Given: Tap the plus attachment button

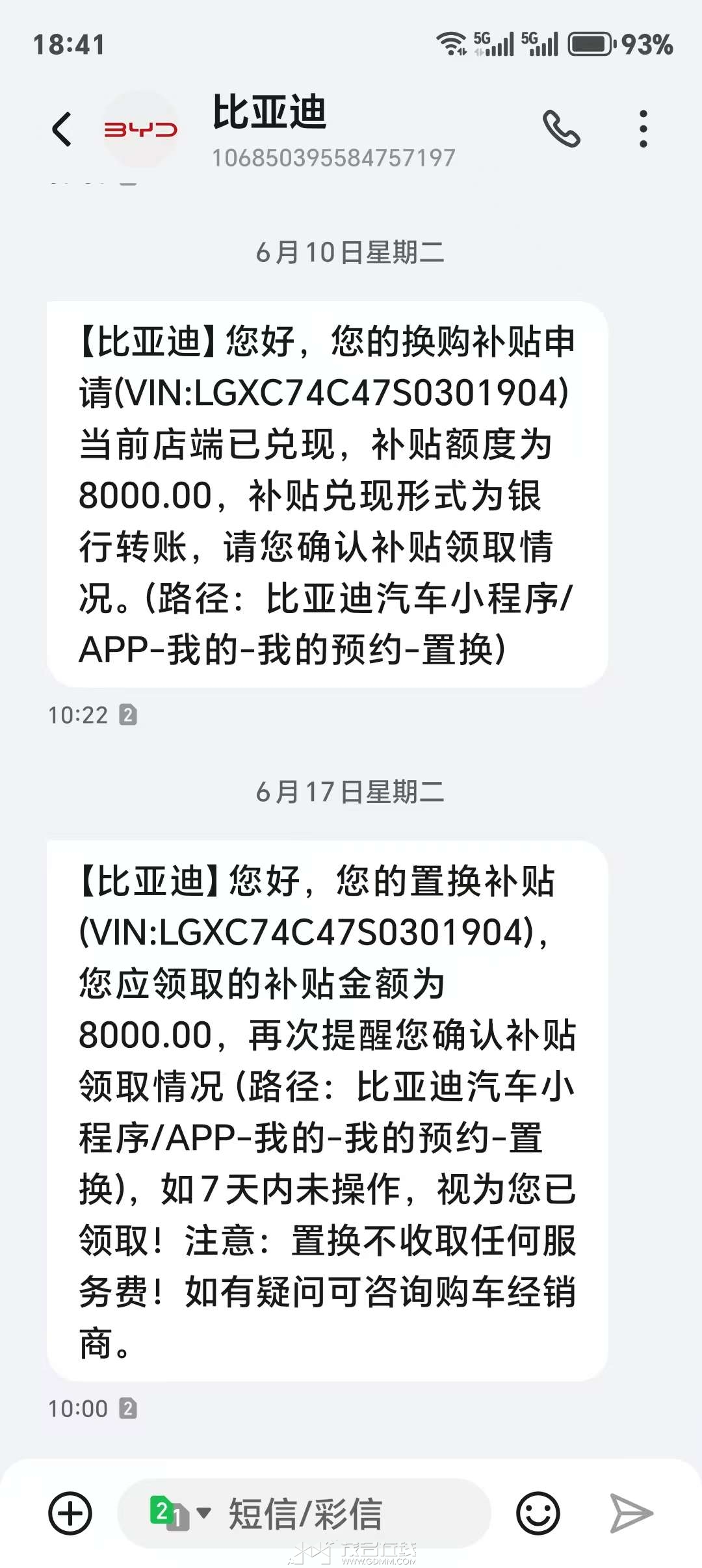Looking at the screenshot, I should pos(70,1513).
